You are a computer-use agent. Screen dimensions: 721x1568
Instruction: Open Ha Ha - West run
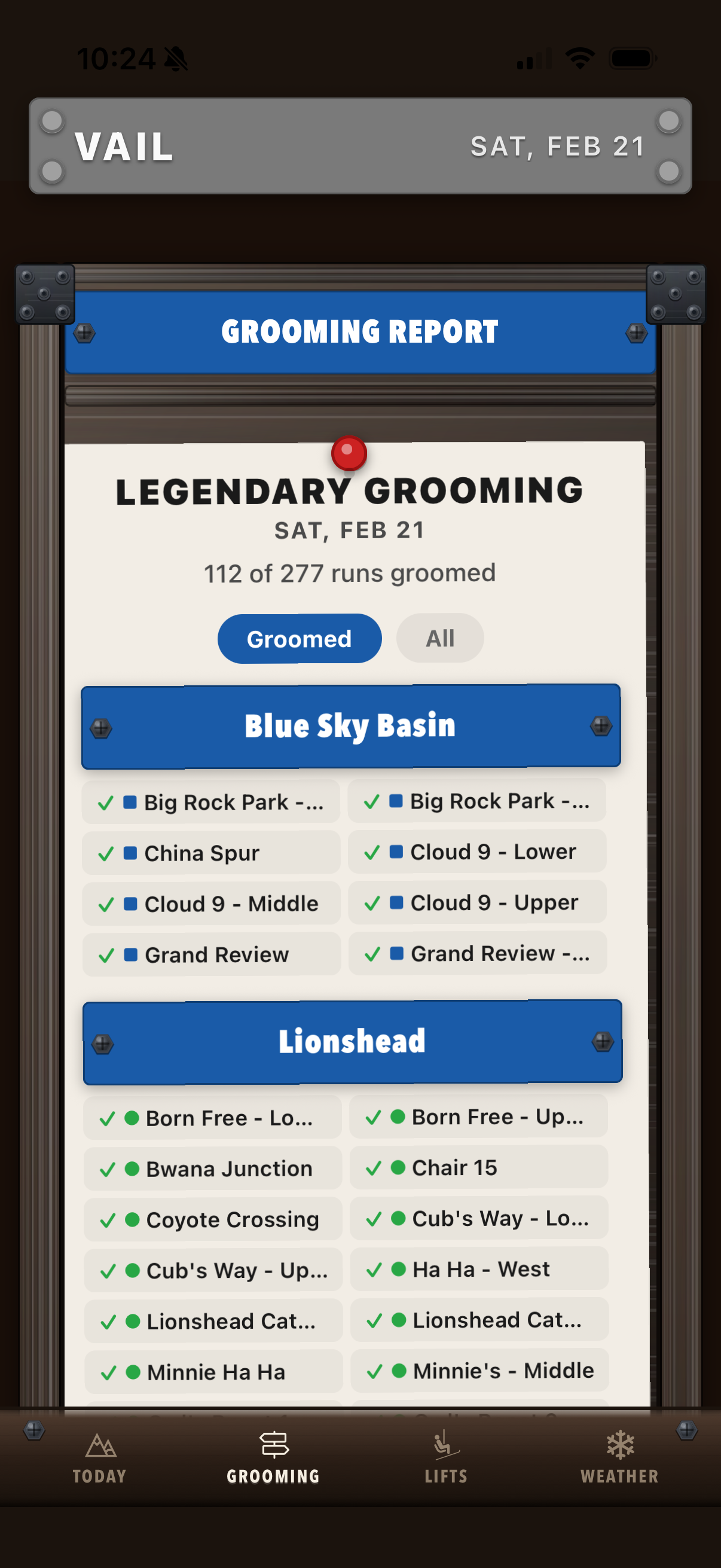[x=479, y=1269]
